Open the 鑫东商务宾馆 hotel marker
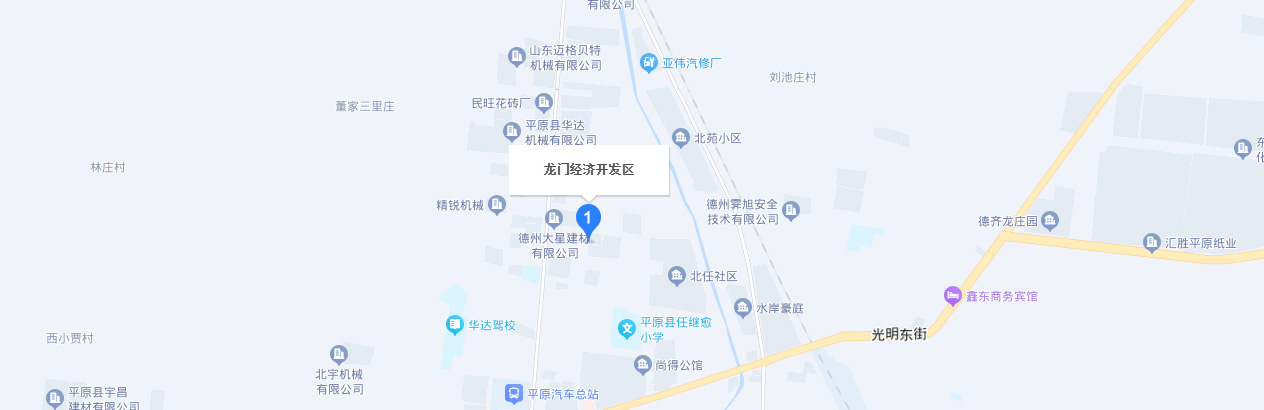The image size is (1264, 410). (x=953, y=296)
